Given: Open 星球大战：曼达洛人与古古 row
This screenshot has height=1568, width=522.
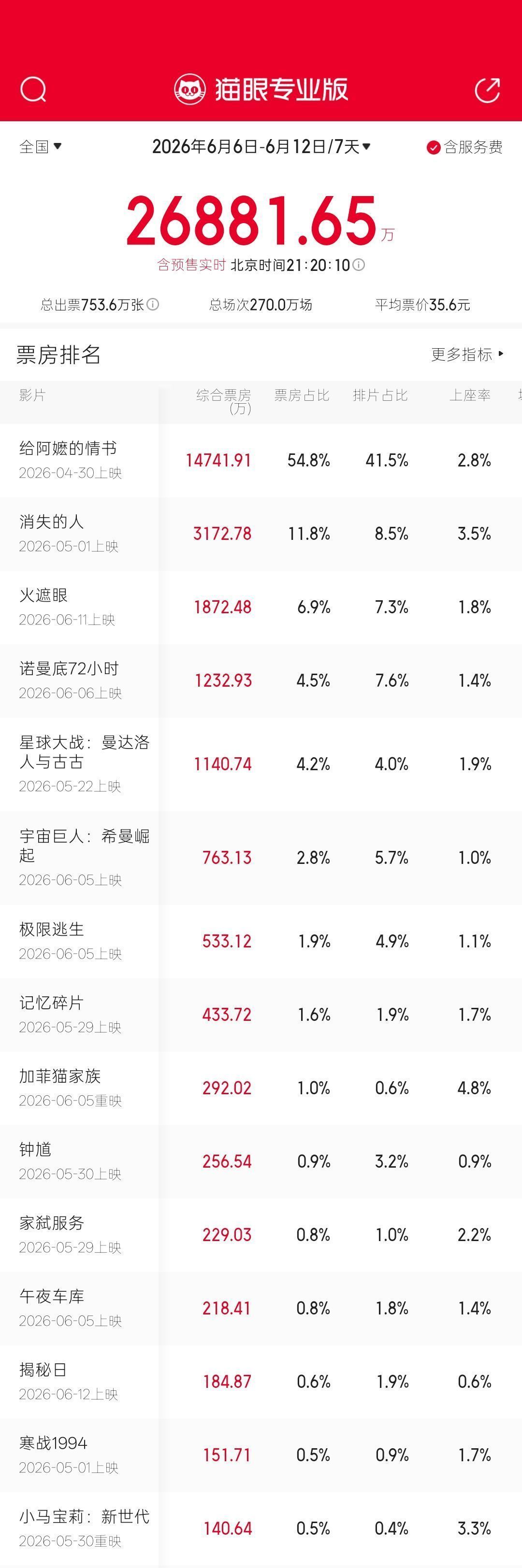Looking at the screenshot, I should coord(261,764).
